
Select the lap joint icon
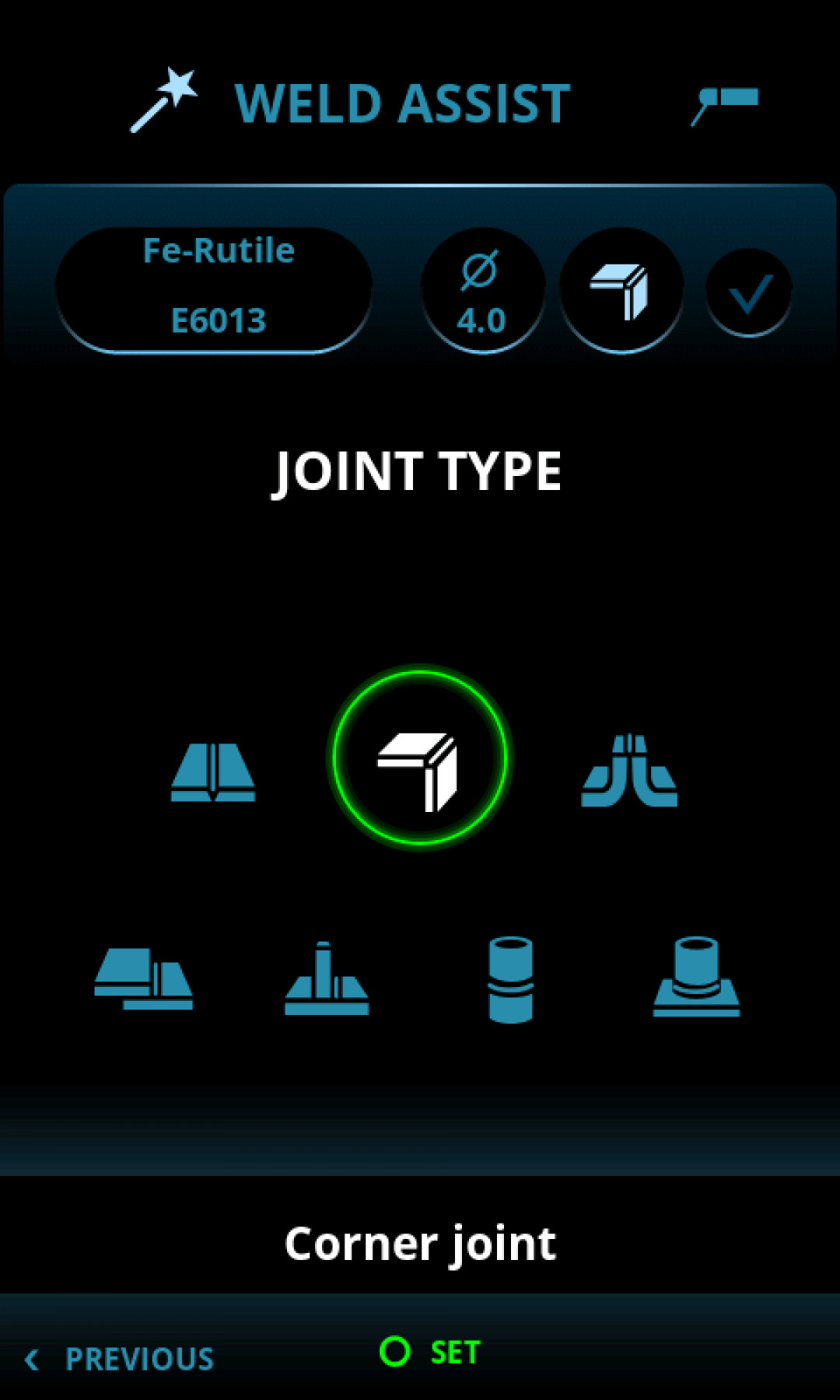click(144, 978)
